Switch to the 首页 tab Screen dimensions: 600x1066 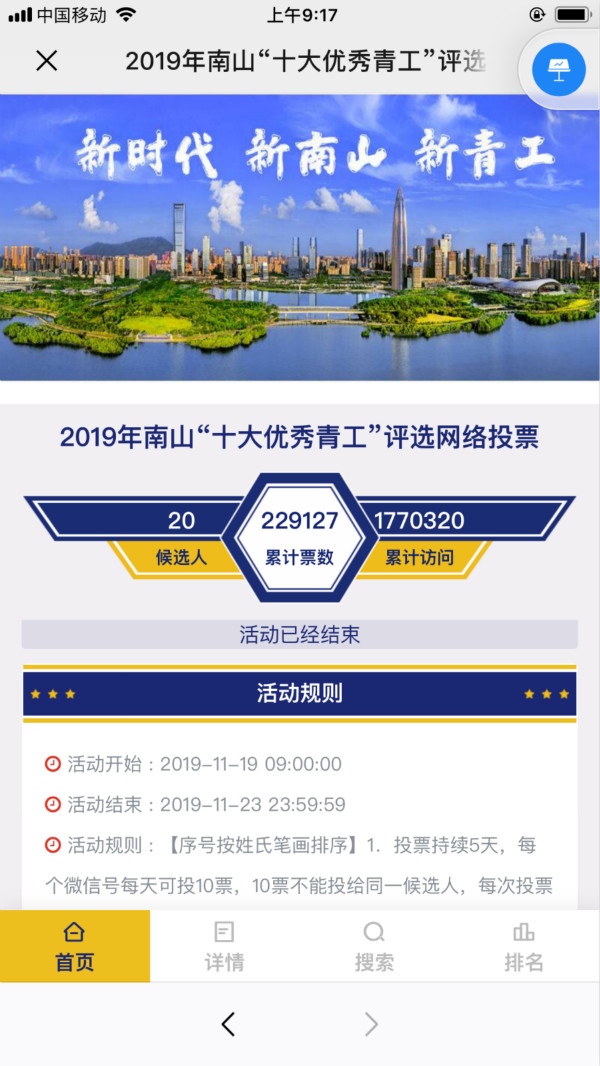click(75, 946)
